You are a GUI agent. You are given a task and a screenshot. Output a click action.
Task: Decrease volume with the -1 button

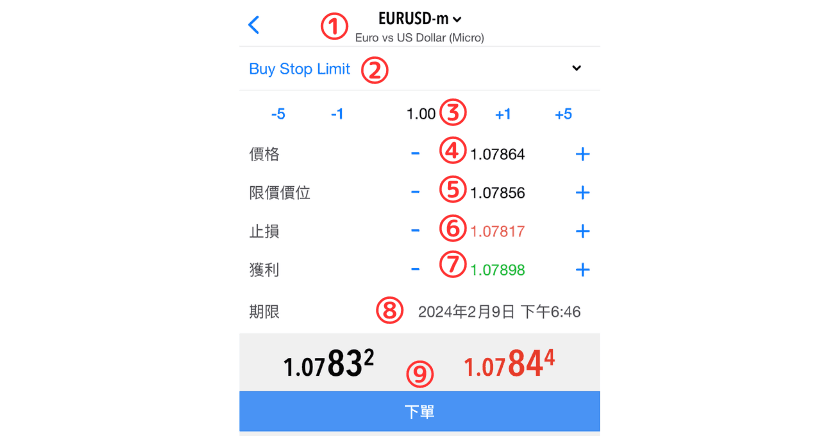337,114
